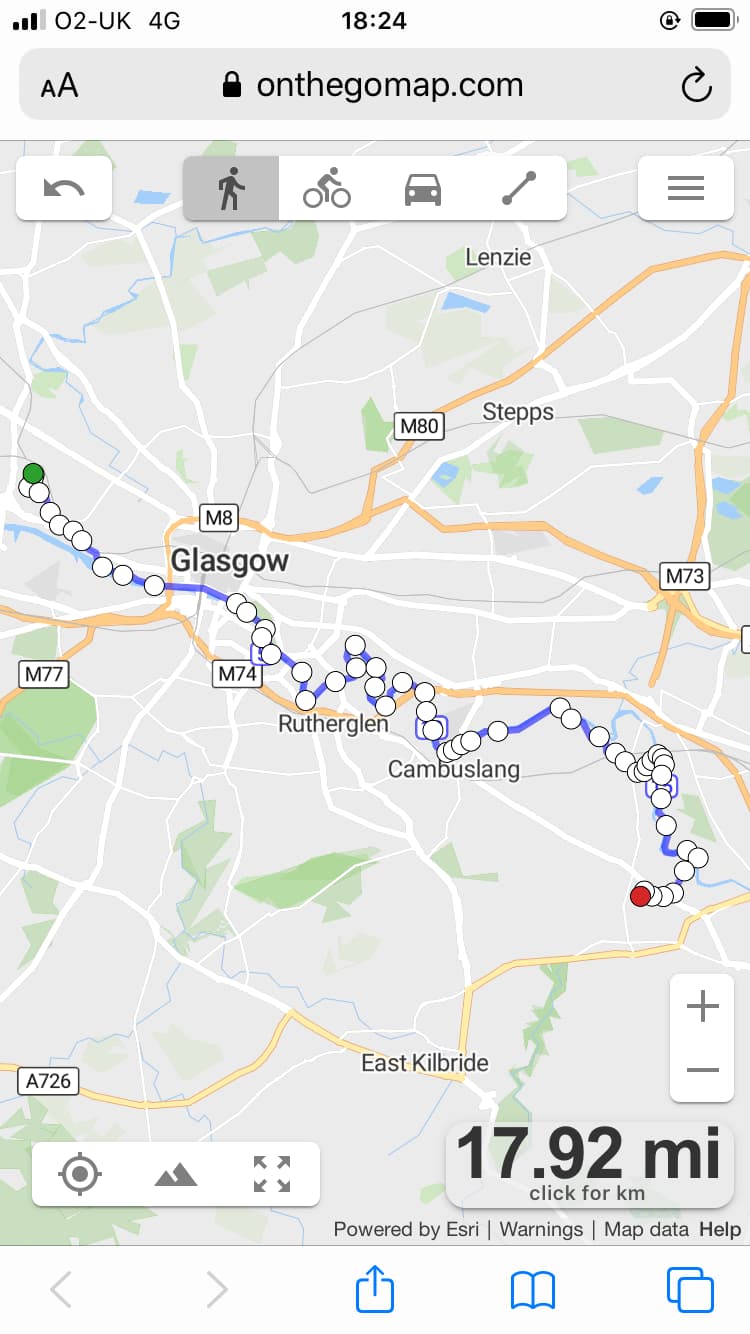Image resolution: width=750 pixels, height=1334 pixels.
Task: Show the elevation profile
Action: coord(176,1174)
